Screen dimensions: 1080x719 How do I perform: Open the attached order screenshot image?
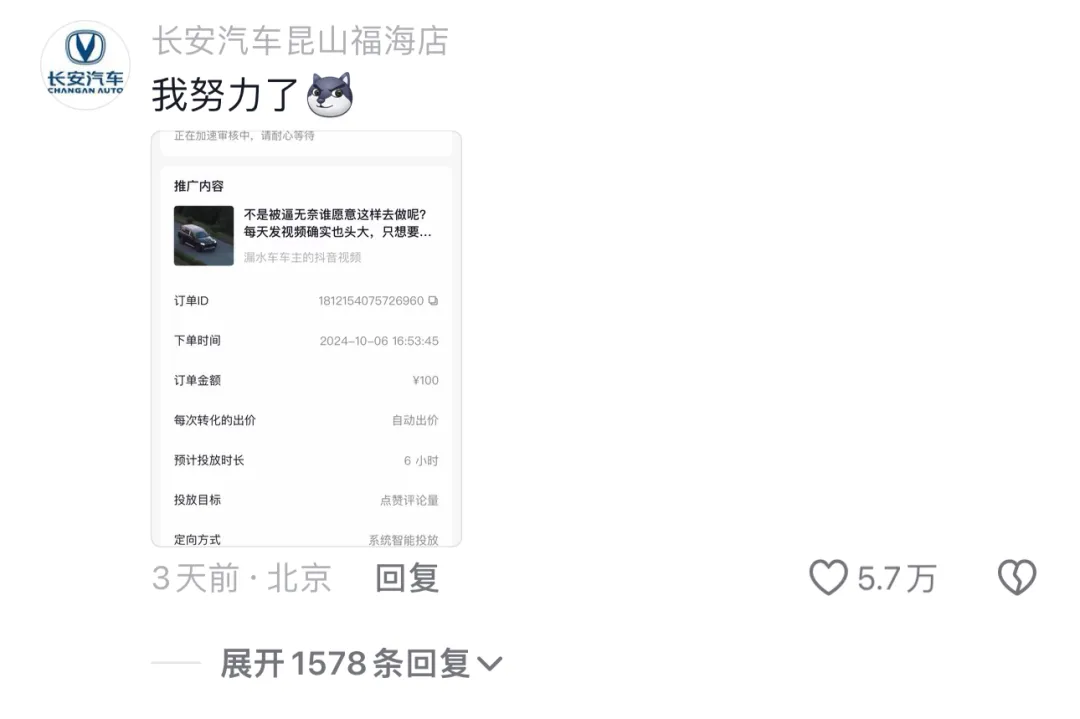tap(306, 339)
